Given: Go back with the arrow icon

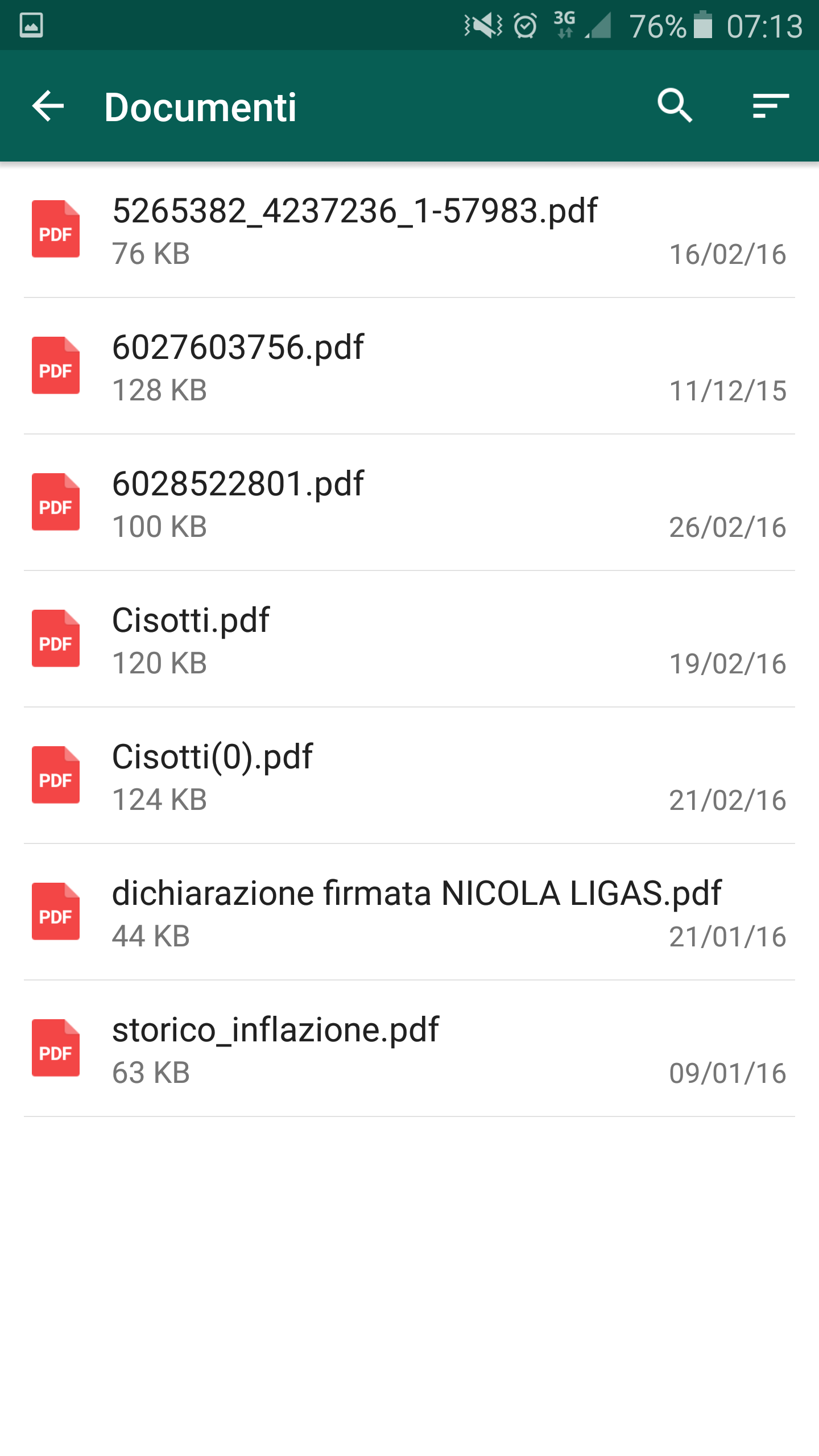Looking at the screenshot, I should coord(48,106).
